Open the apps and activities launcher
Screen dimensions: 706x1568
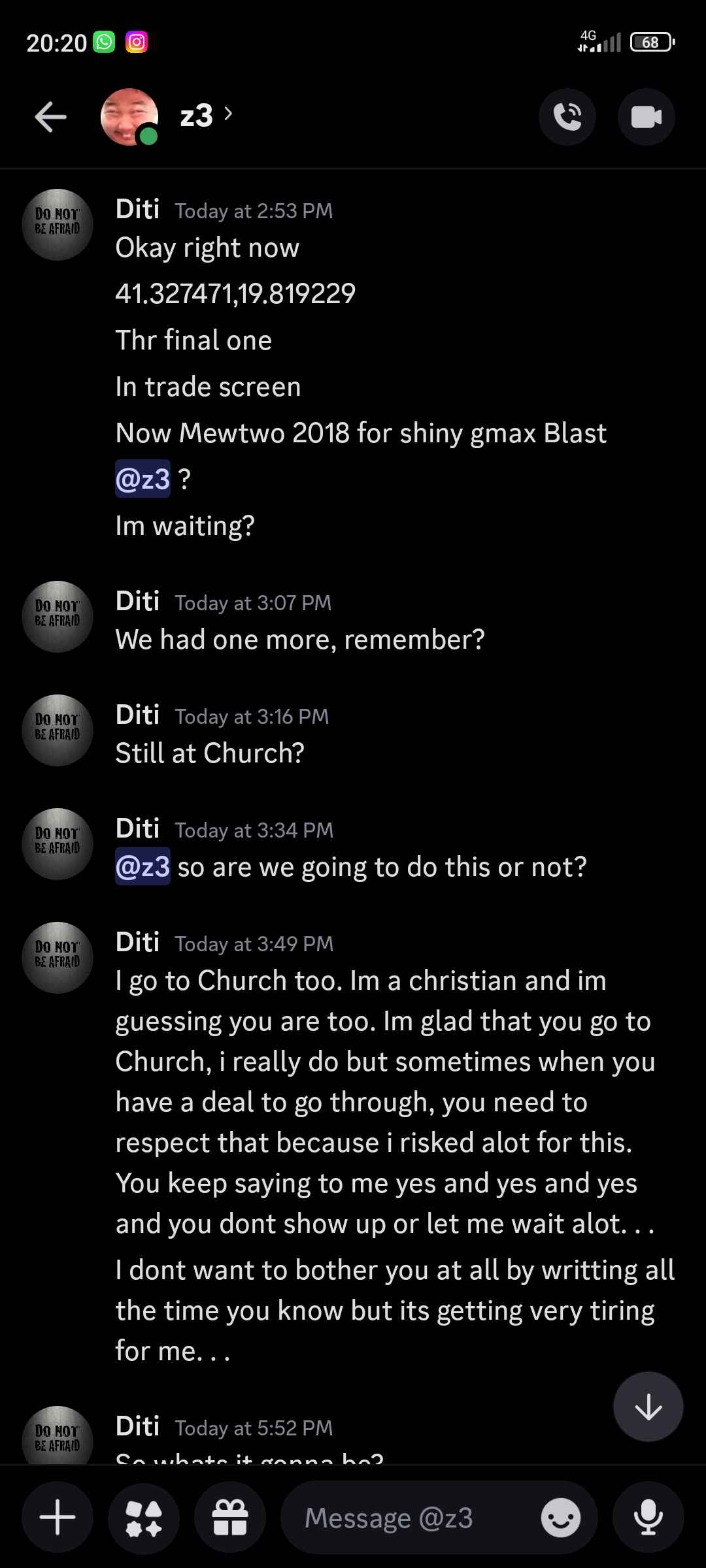(144, 1517)
